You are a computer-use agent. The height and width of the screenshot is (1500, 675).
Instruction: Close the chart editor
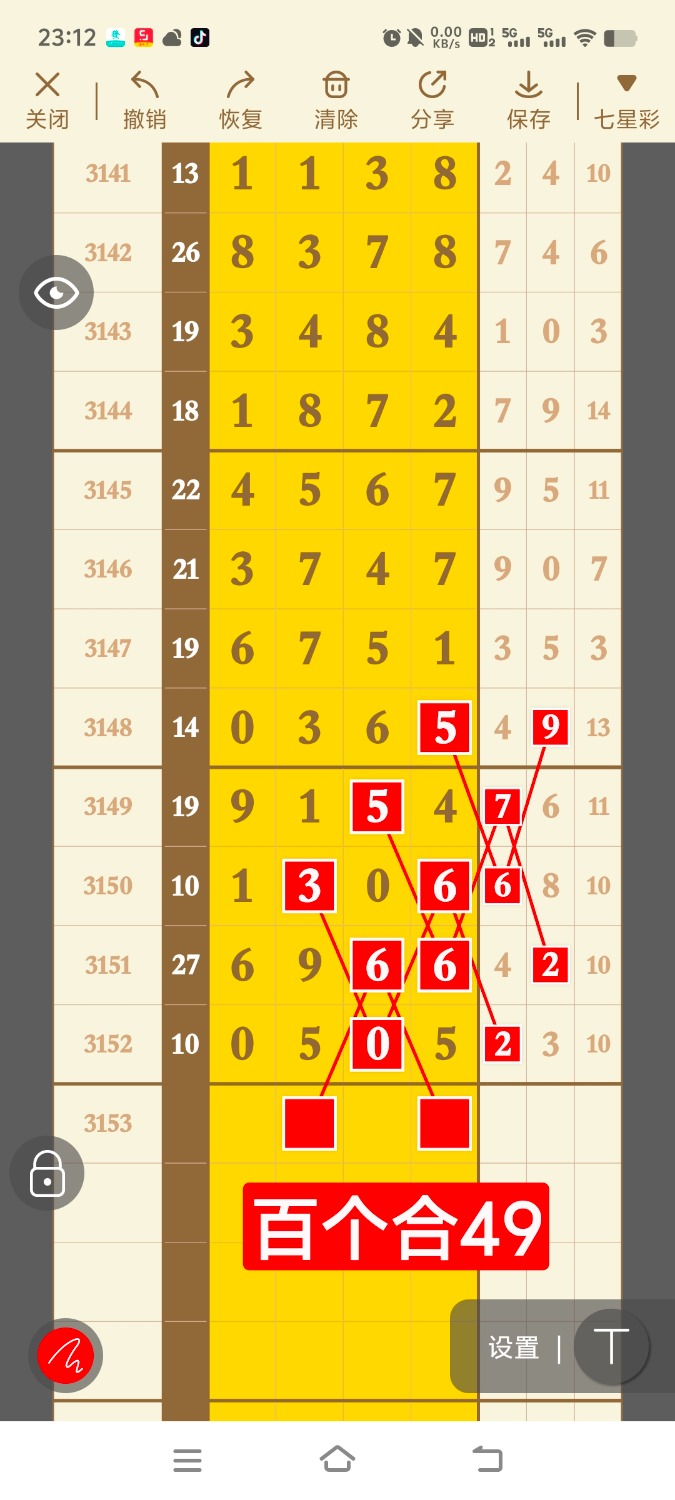(47, 100)
